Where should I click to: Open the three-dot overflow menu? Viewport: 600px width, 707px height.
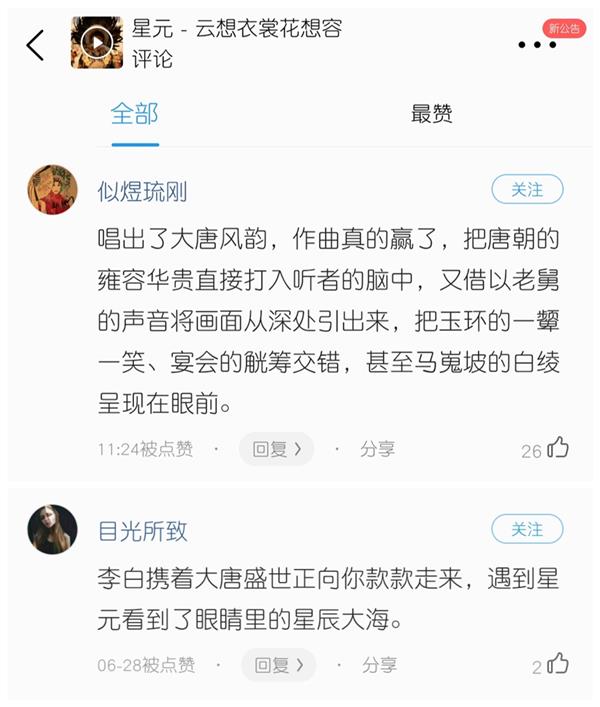pyautogui.click(x=538, y=45)
